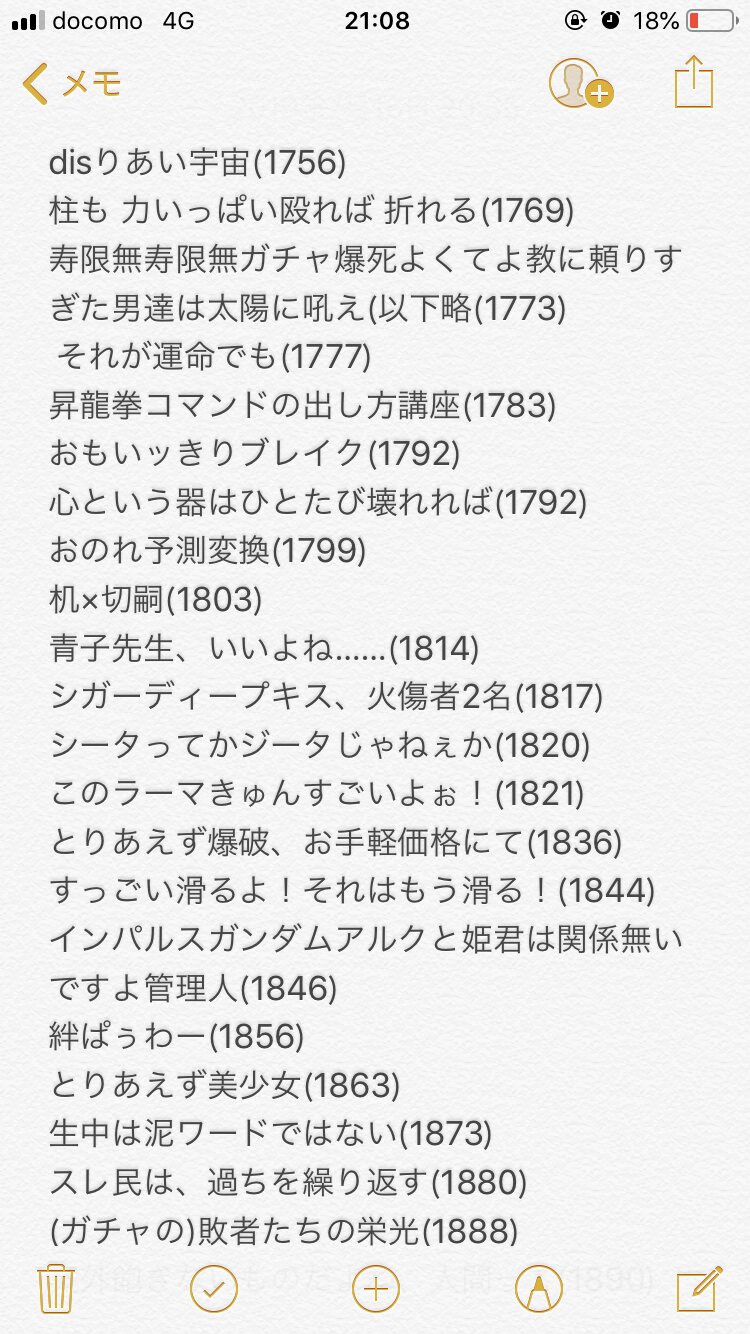Open the share sheet
This screenshot has width=750, height=1334.
[693, 82]
